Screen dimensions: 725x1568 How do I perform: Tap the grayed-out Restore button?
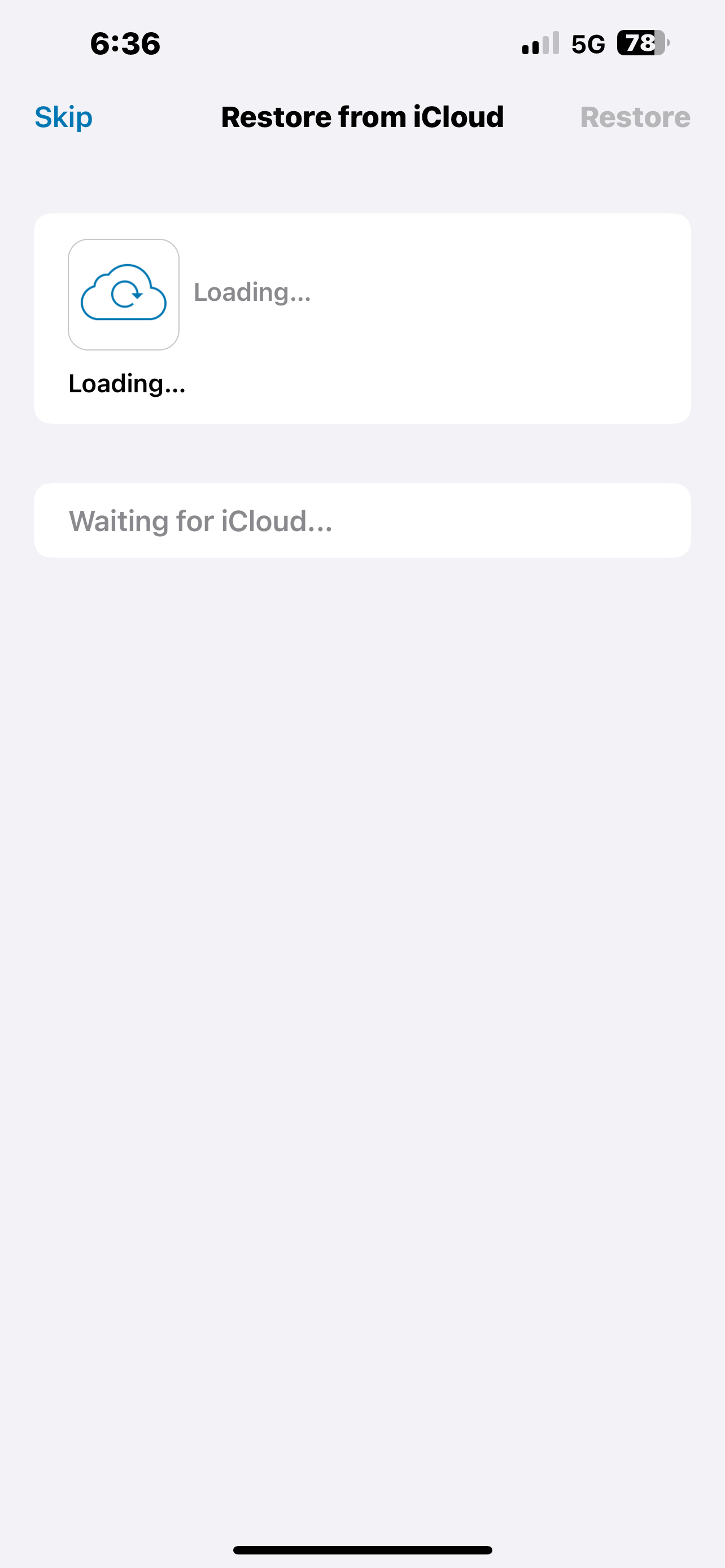(635, 116)
